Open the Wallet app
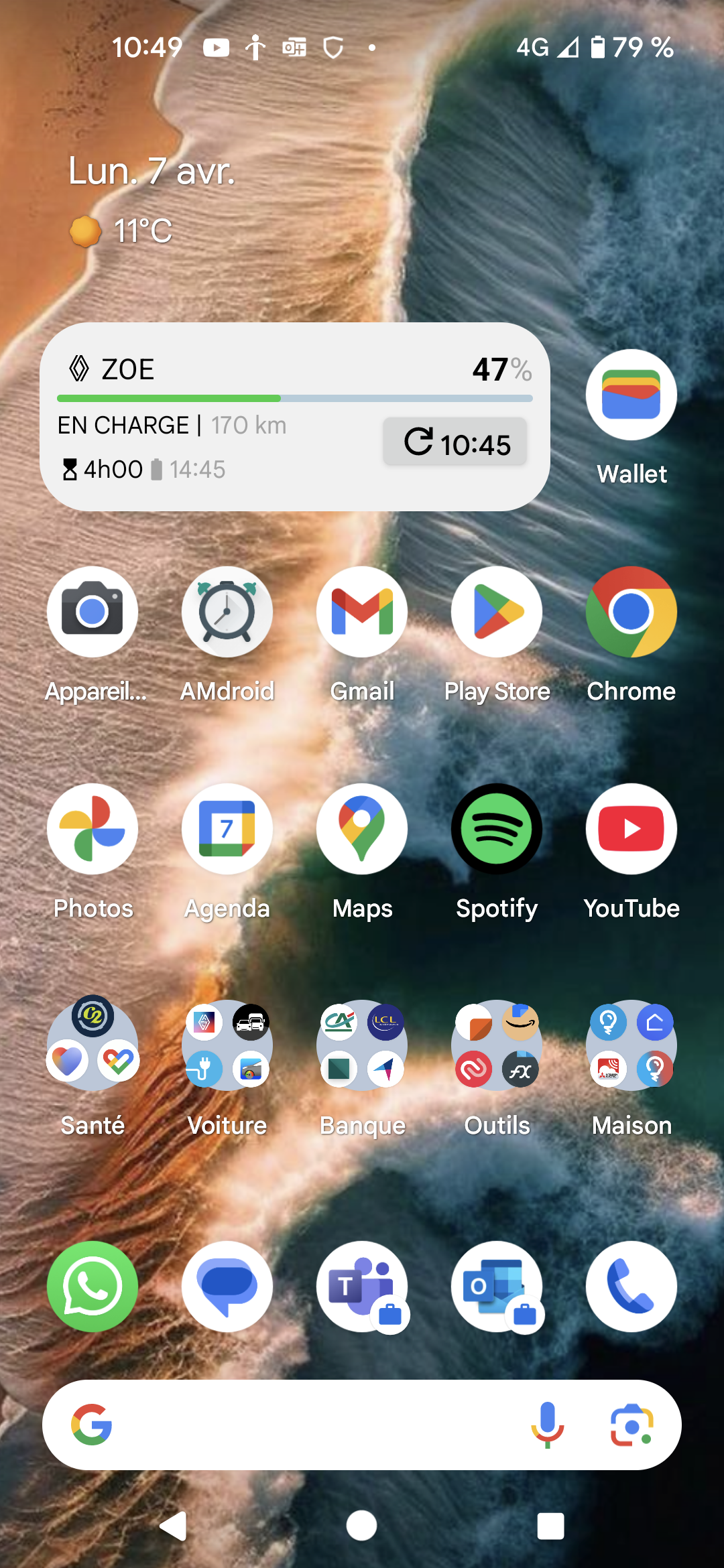 (631, 395)
